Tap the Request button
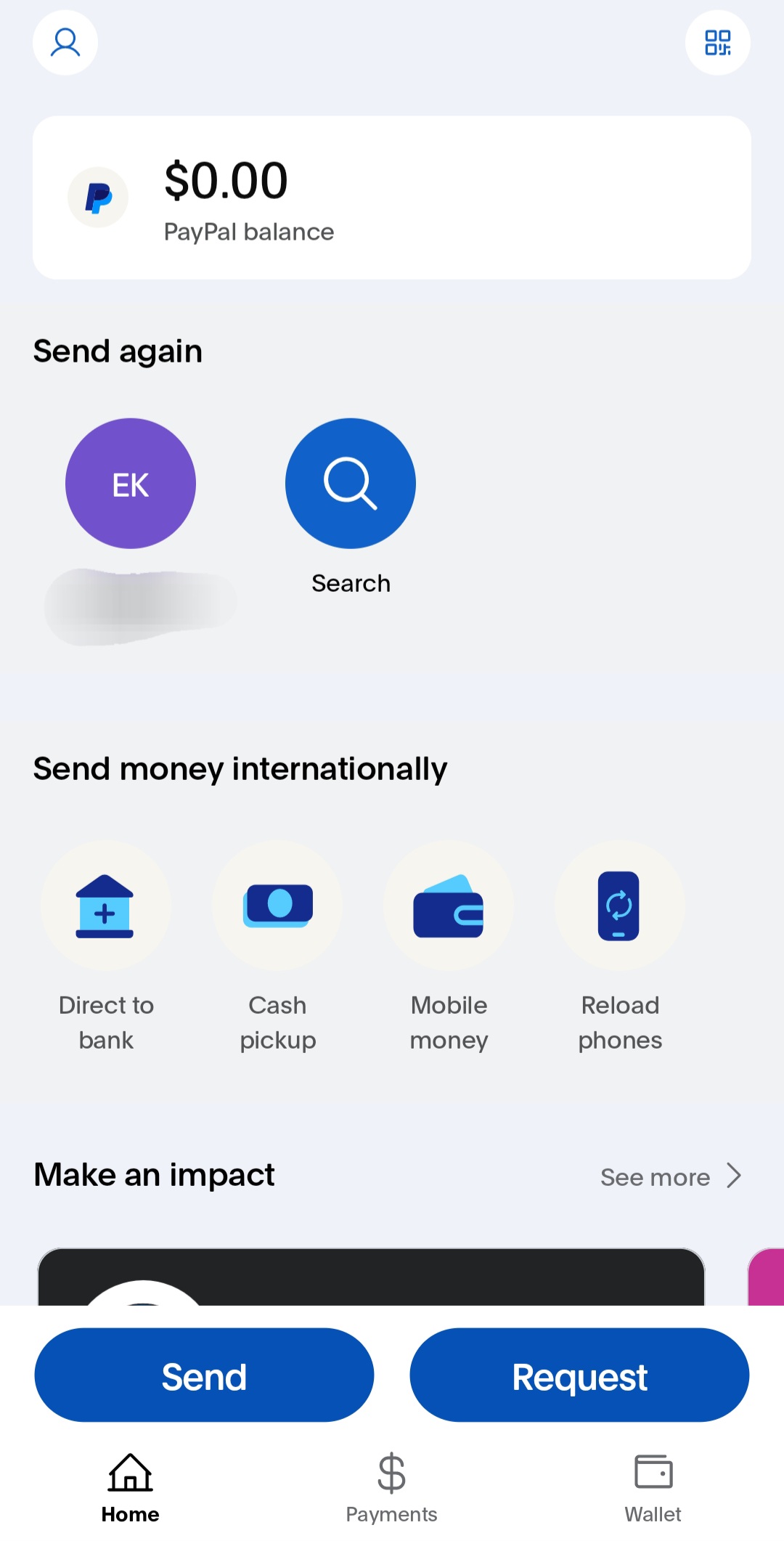The width and height of the screenshot is (784, 1541). pos(579,1375)
